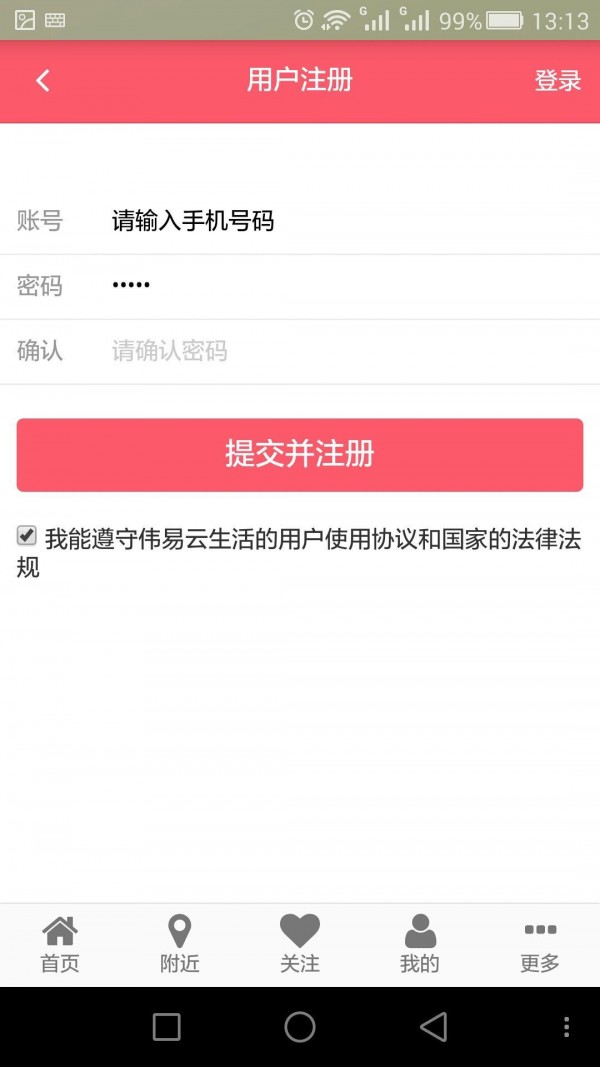Switch to the 我的 profile tab

tap(420, 944)
